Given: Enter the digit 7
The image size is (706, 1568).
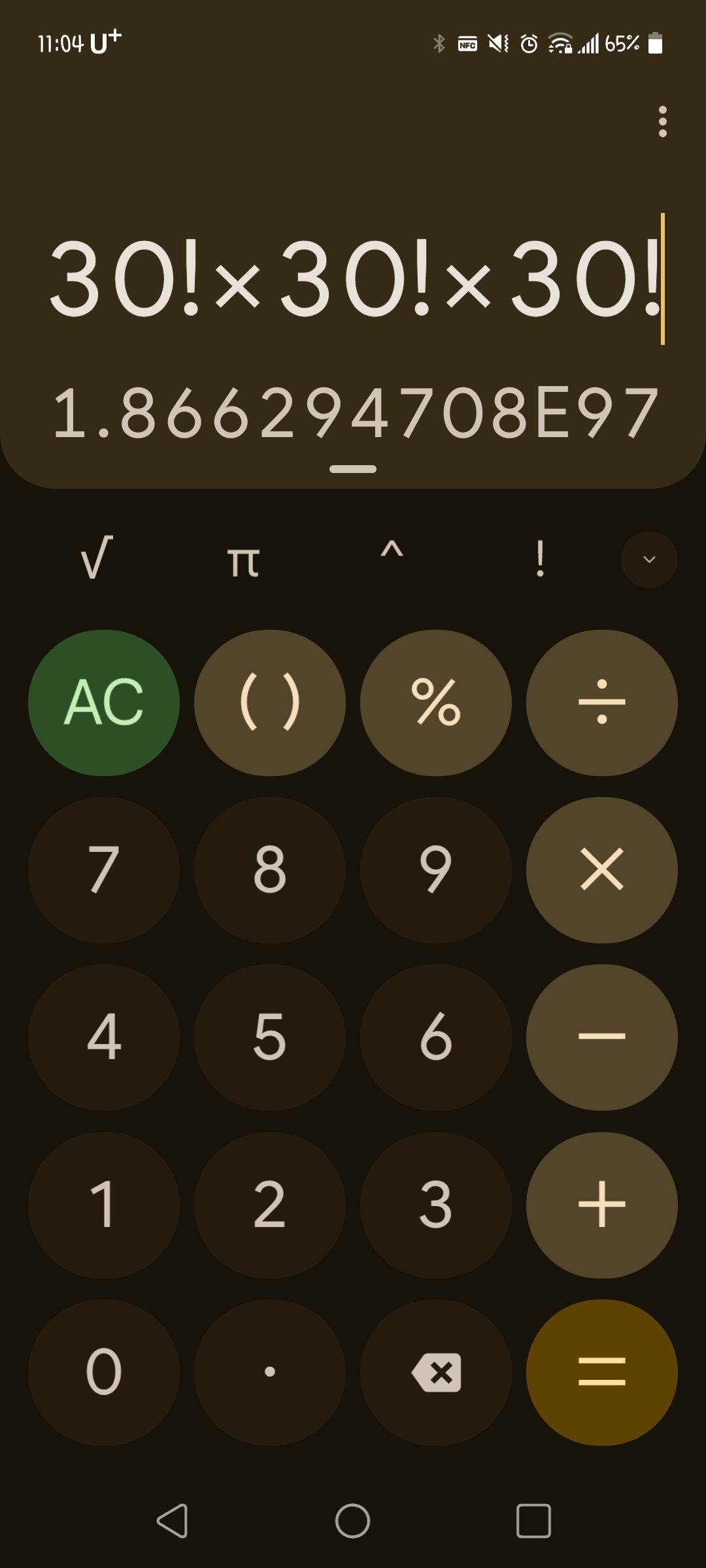Looking at the screenshot, I should 104,870.
